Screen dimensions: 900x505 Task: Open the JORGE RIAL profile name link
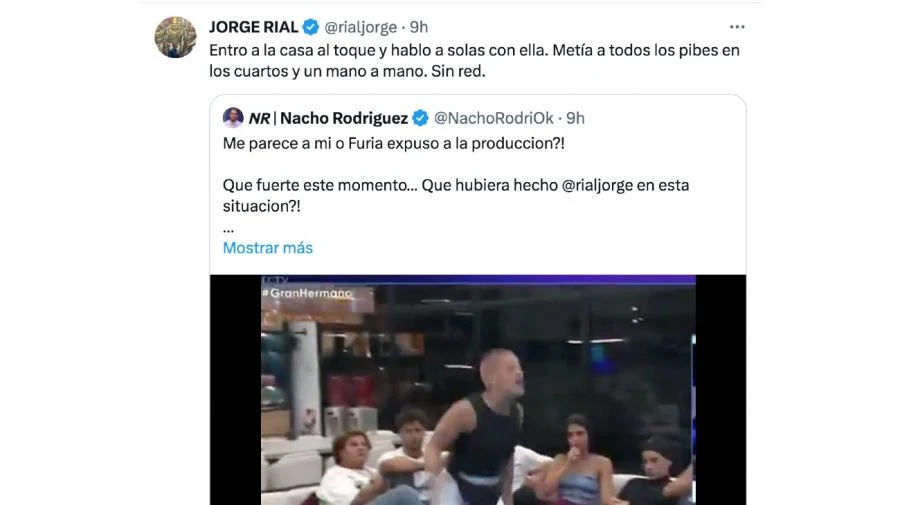point(253,27)
